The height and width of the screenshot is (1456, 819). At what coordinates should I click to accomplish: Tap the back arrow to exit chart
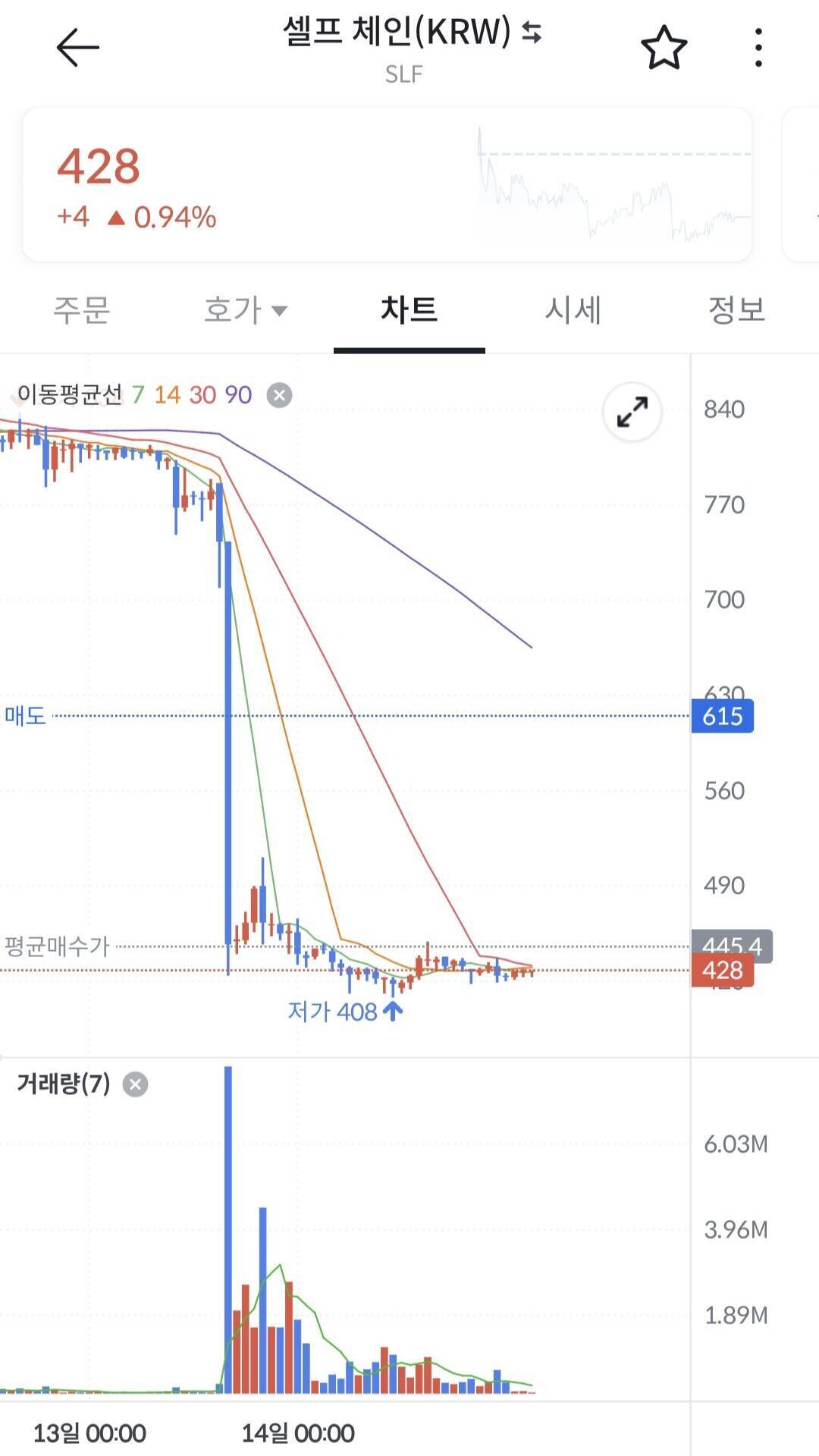[78, 47]
